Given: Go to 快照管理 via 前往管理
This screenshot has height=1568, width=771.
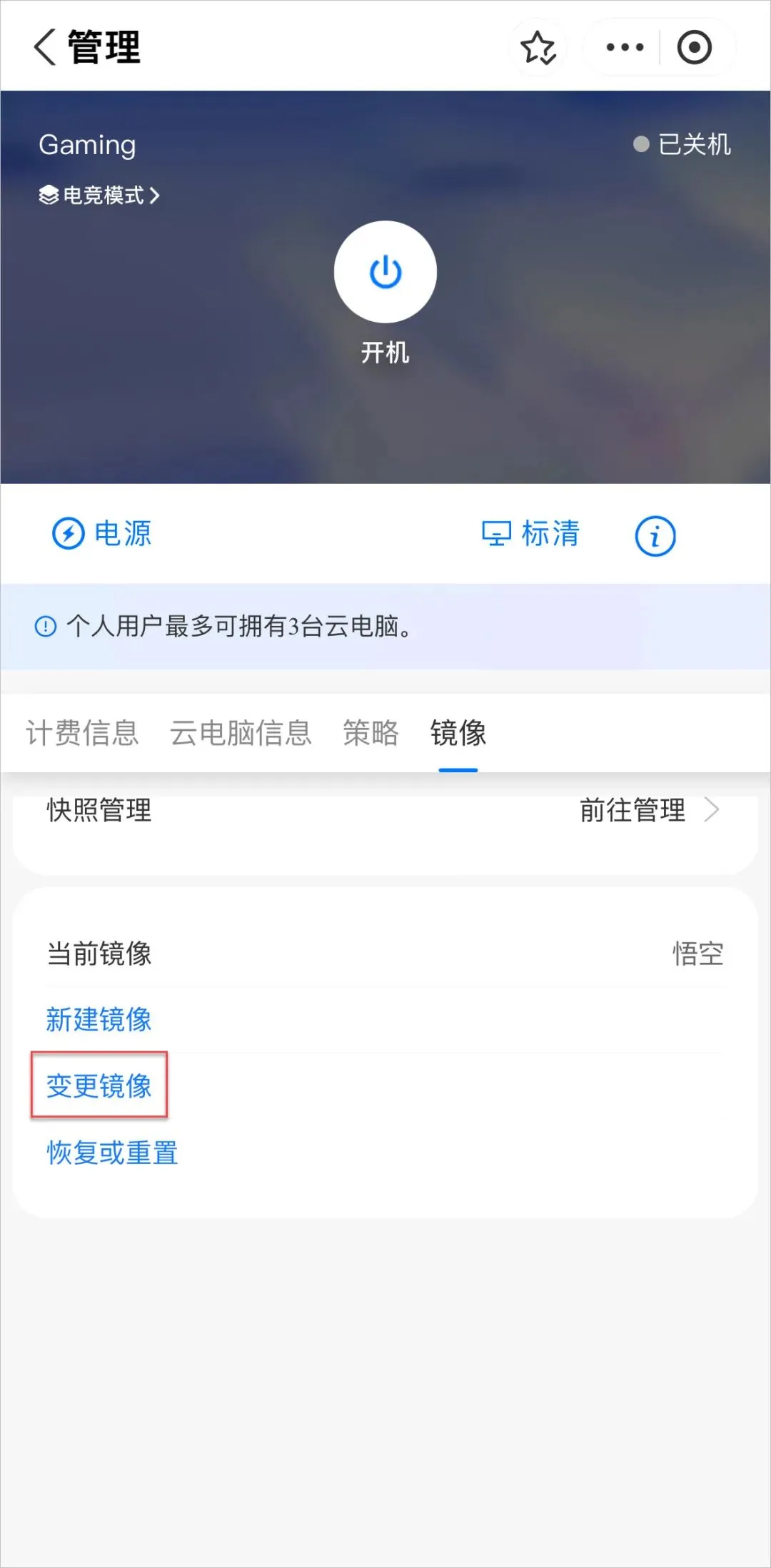Looking at the screenshot, I should 648,810.
